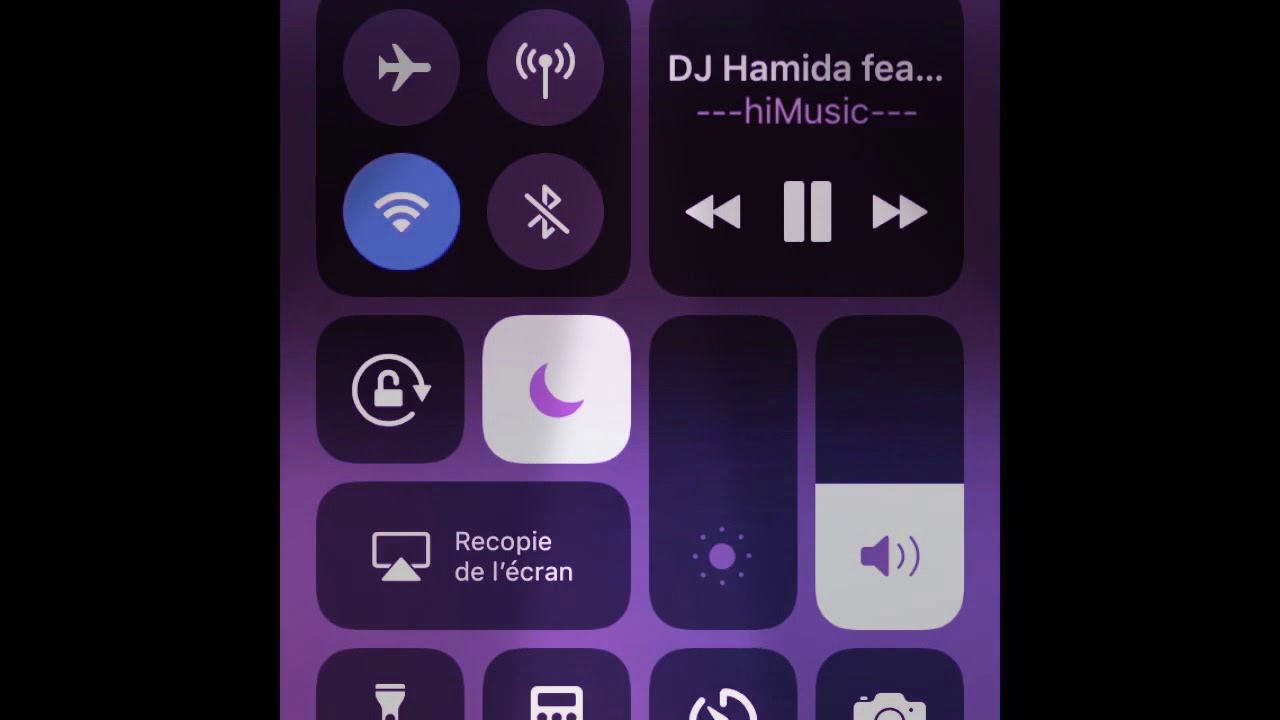Turn off Wi-Fi

pos(402,212)
